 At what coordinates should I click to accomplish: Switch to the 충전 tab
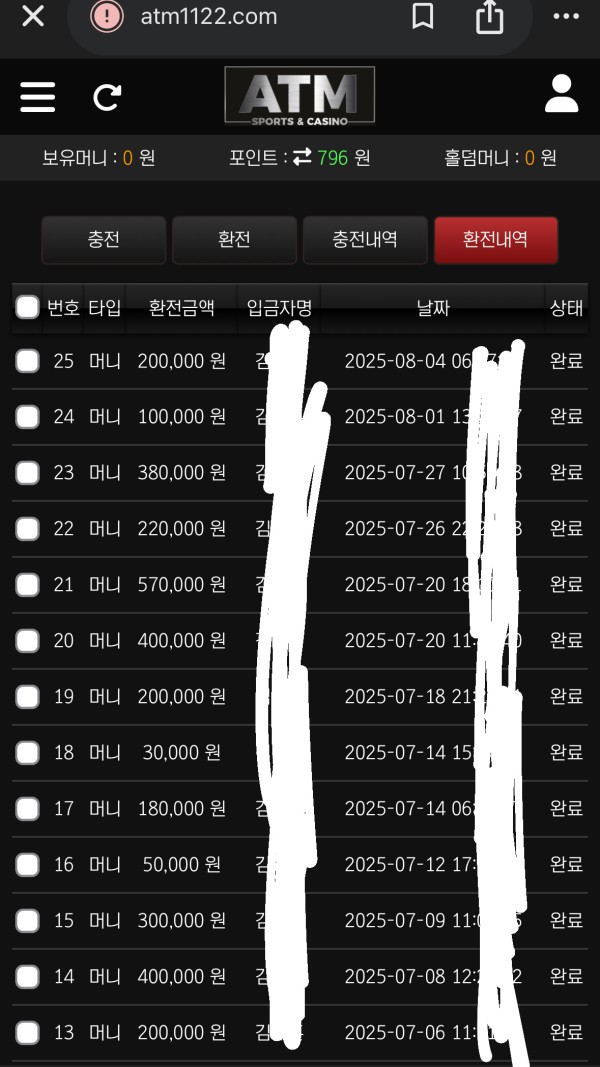(x=103, y=240)
